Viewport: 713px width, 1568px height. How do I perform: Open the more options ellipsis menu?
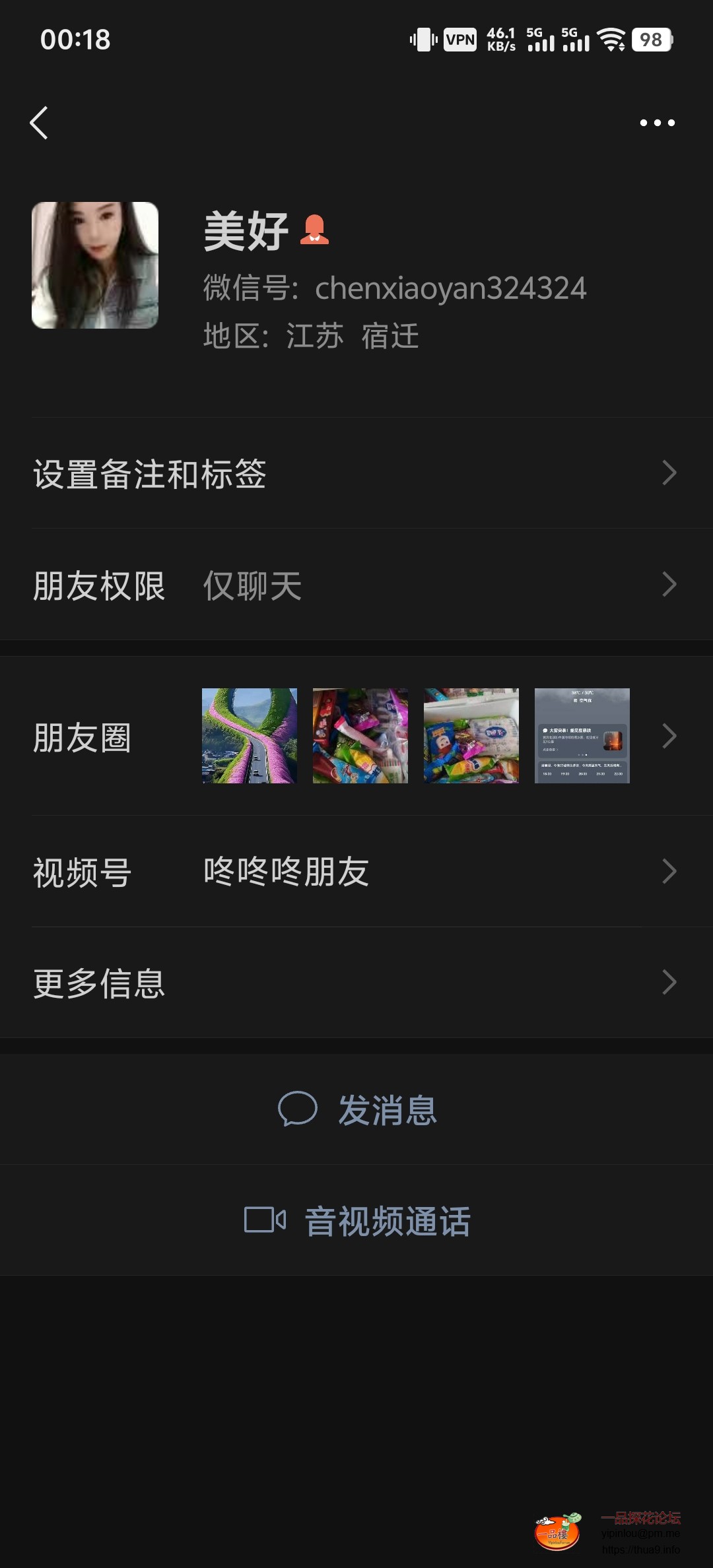click(658, 123)
